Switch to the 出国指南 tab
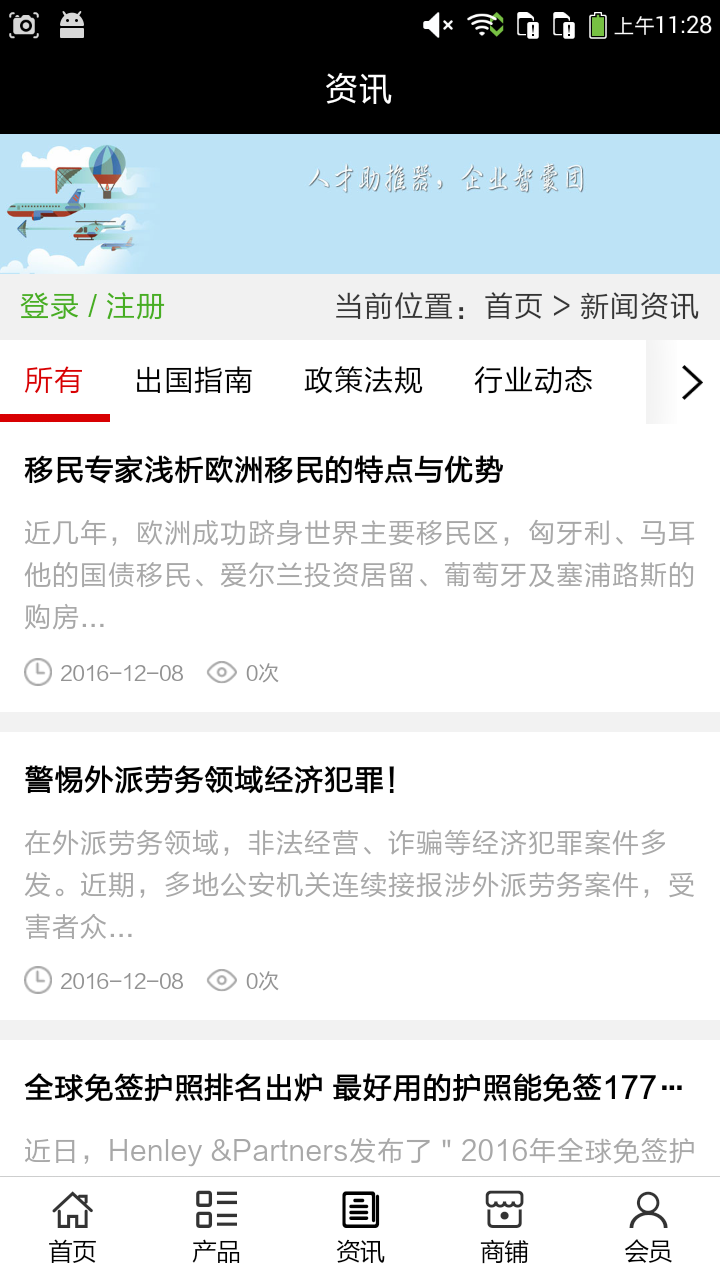This screenshot has height=1280, width=720. pyautogui.click(x=194, y=381)
